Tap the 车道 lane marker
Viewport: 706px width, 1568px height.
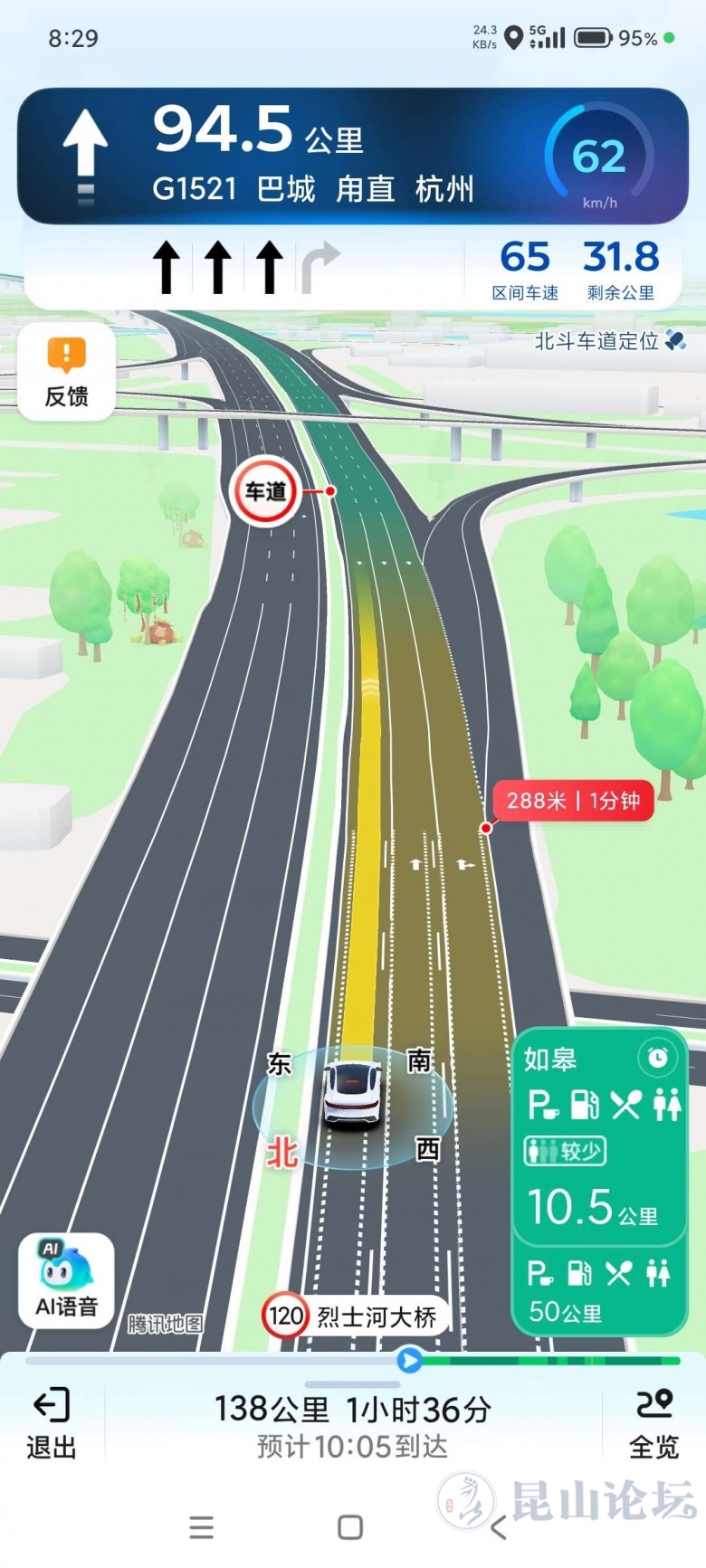tap(264, 492)
